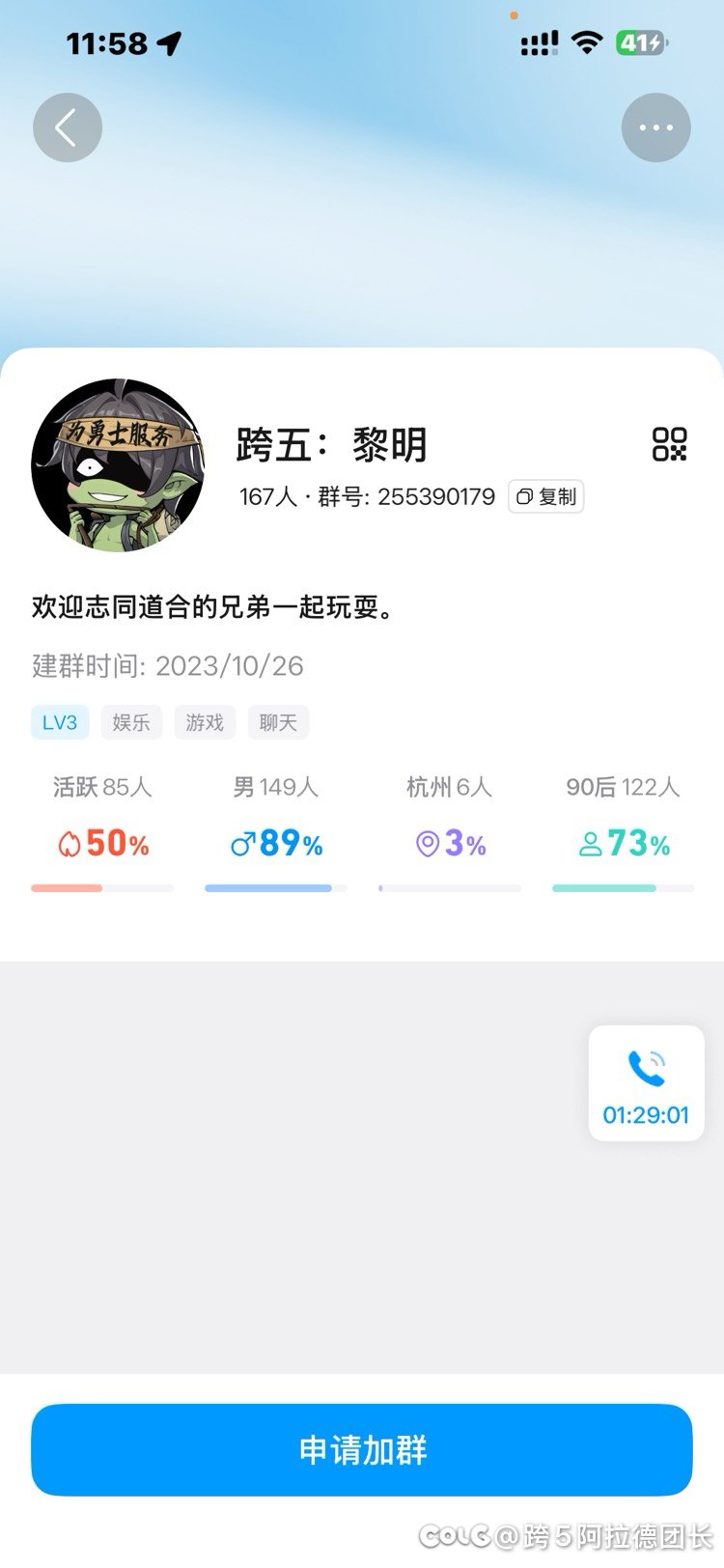
Task: Select the 游戏 tag chip
Action: click(x=205, y=722)
